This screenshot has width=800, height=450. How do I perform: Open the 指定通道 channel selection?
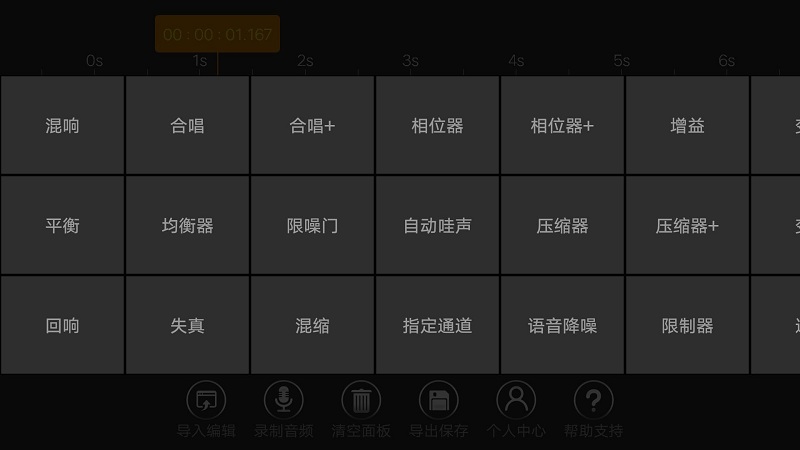pyautogui.click(x=437, y=326)
